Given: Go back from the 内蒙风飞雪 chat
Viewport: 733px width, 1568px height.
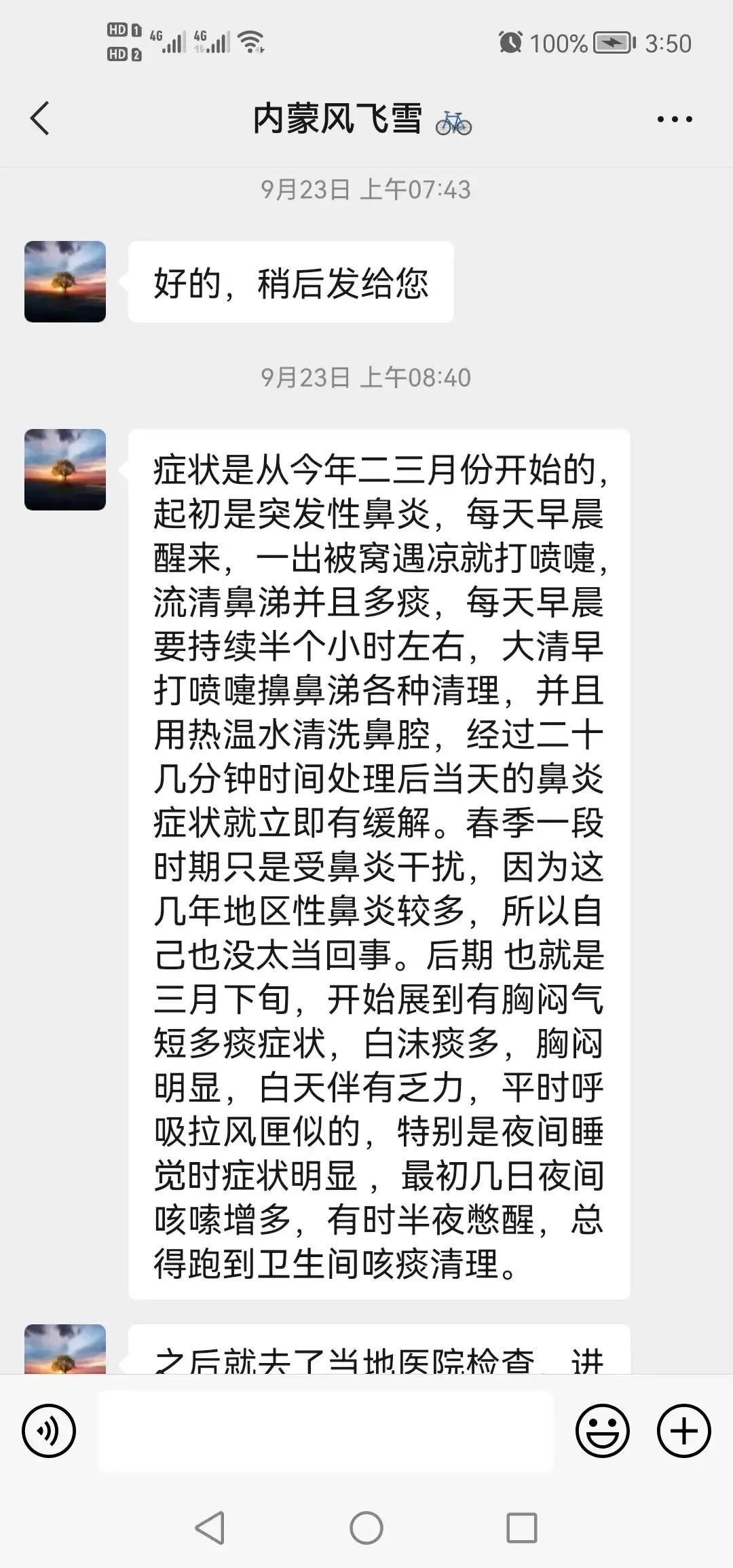Looking at the screenshot, I should click(40, 119).
